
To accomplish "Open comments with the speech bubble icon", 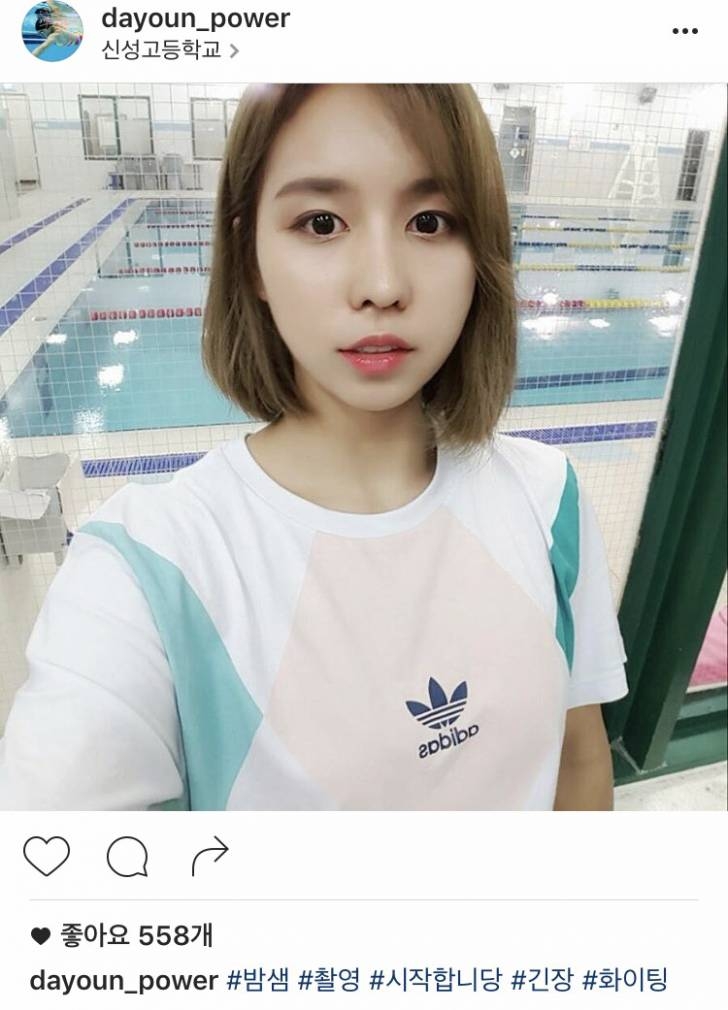I will click(x=128, y=855).
